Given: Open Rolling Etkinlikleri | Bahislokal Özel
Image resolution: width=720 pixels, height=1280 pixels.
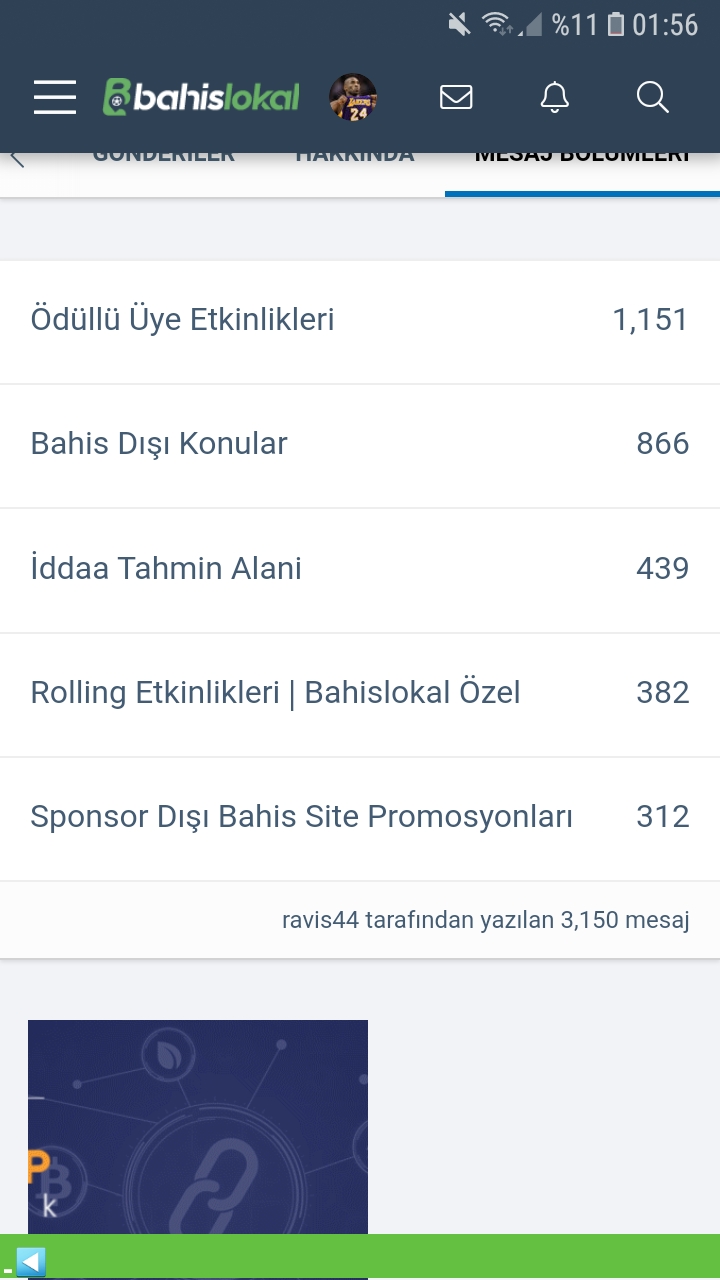Looking at the screenshot, I should click(x=360, y=694).
